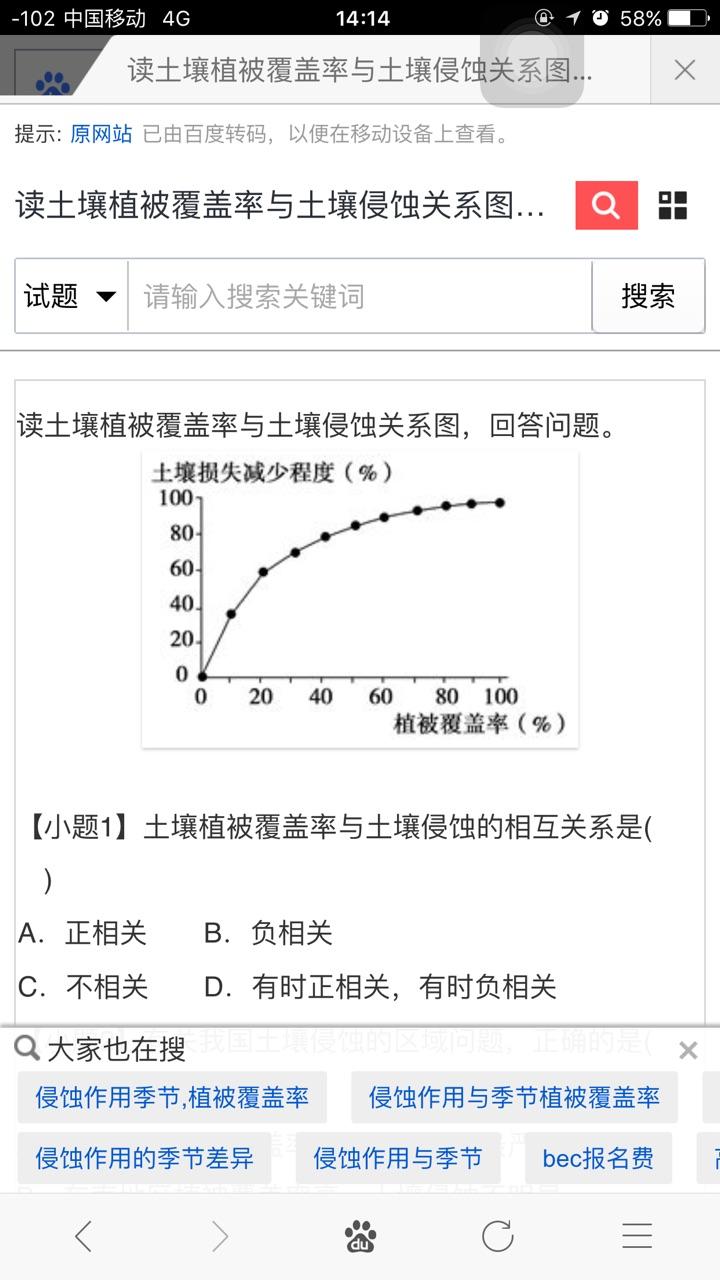Open the 原网站 original site link

point(100,134)
